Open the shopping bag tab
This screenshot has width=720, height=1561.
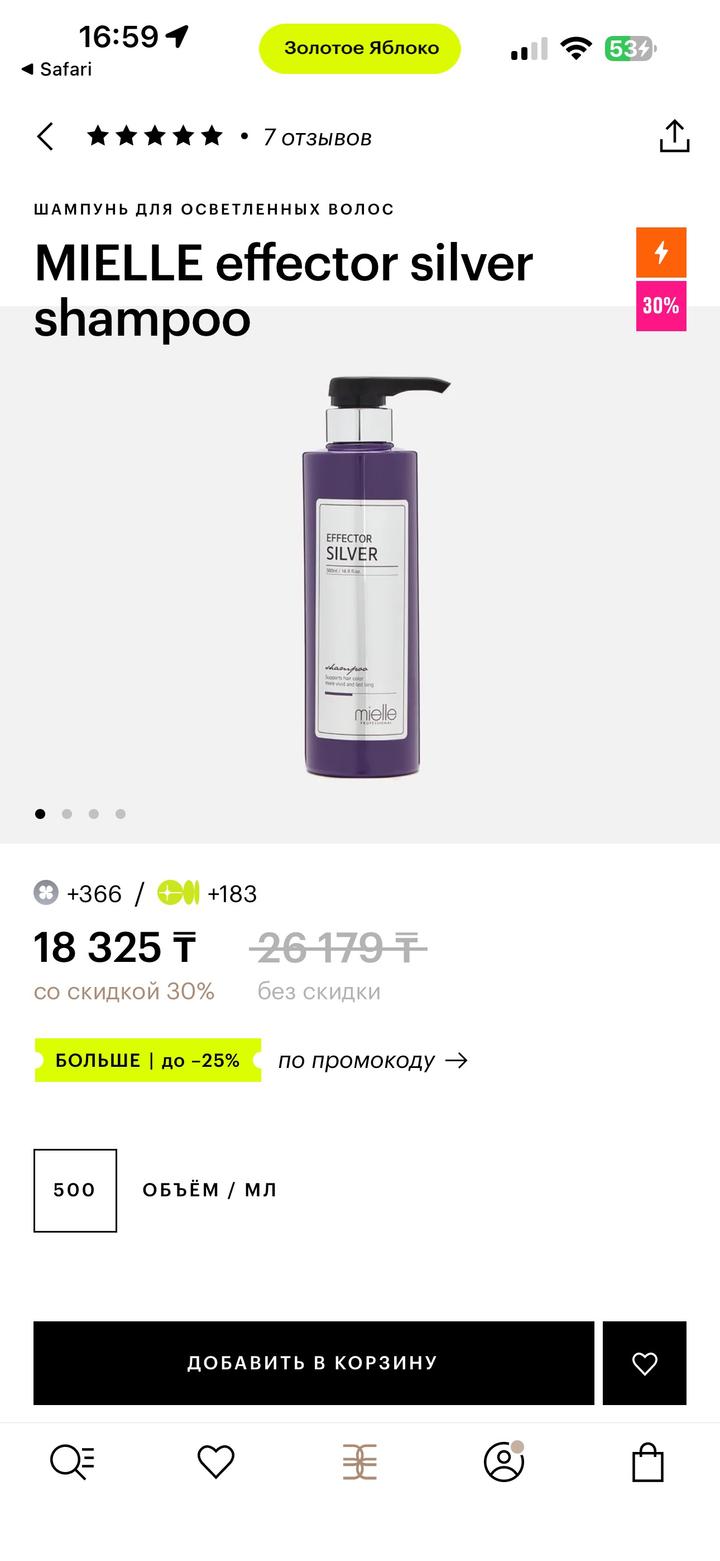648,1462
